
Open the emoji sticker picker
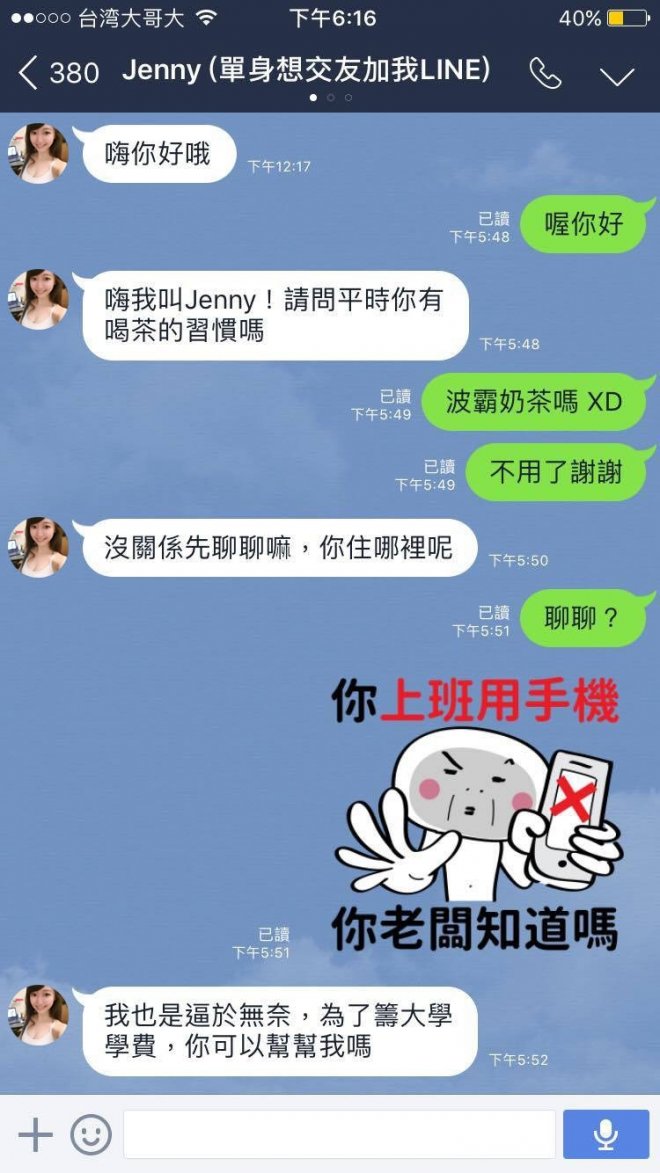tap(91, 1135)
